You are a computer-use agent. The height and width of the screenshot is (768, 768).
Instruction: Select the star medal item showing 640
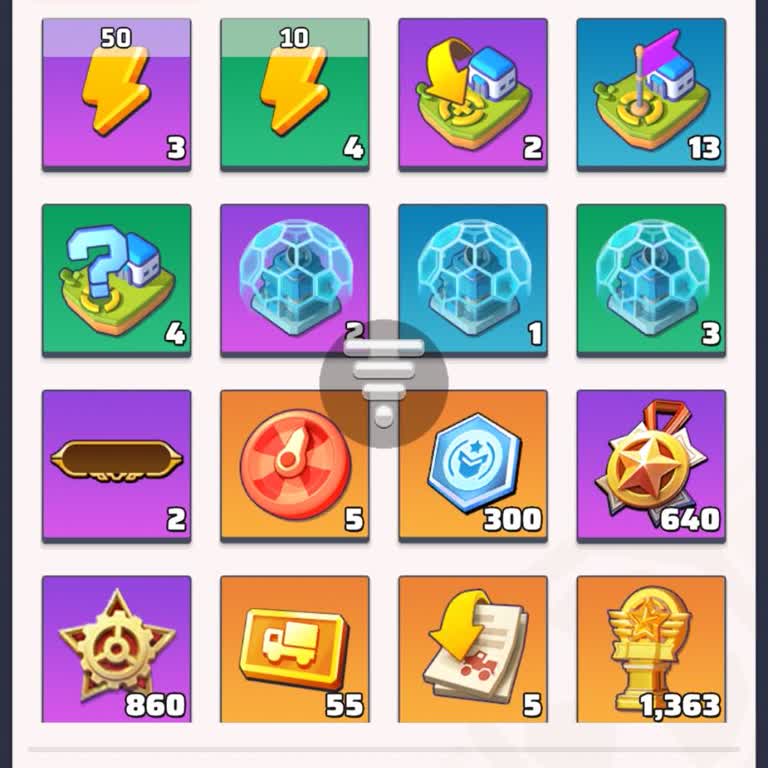651,465
